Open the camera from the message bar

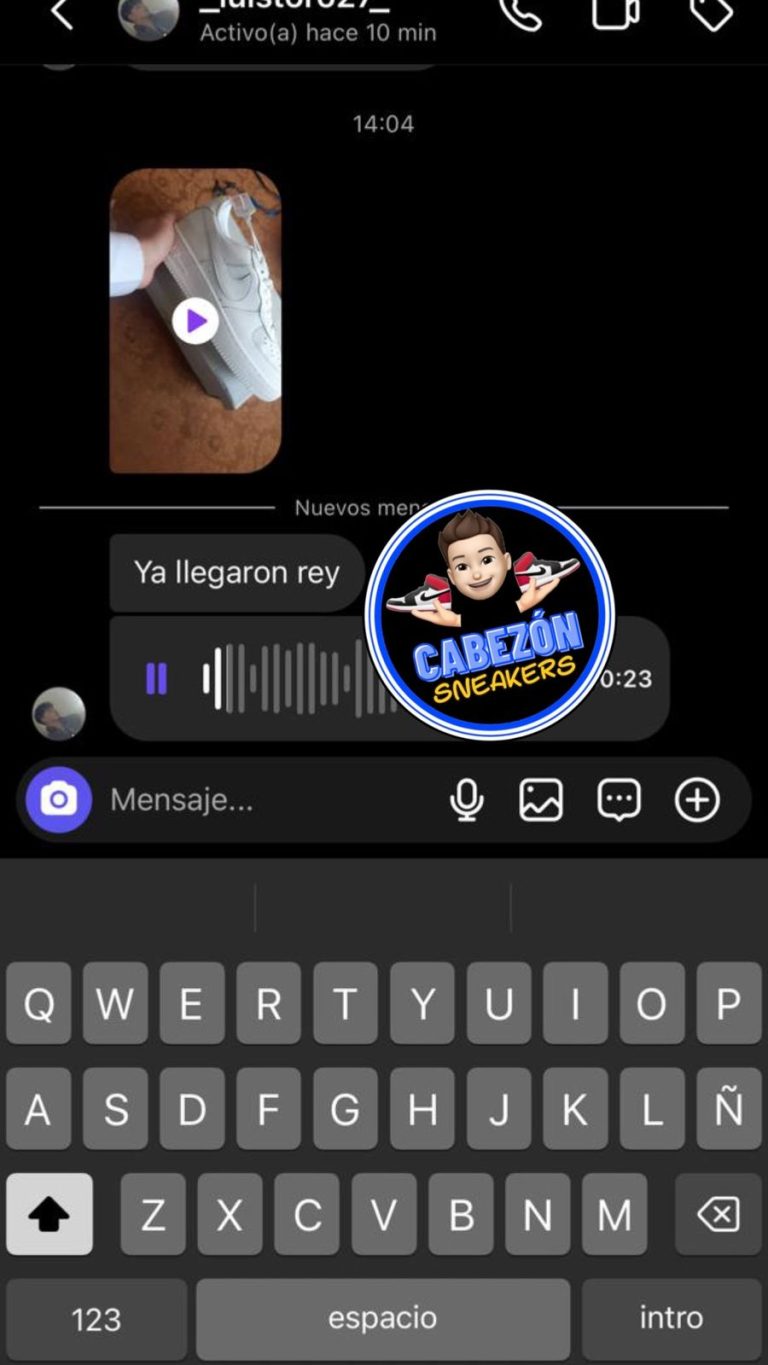[x=59, y=800]
